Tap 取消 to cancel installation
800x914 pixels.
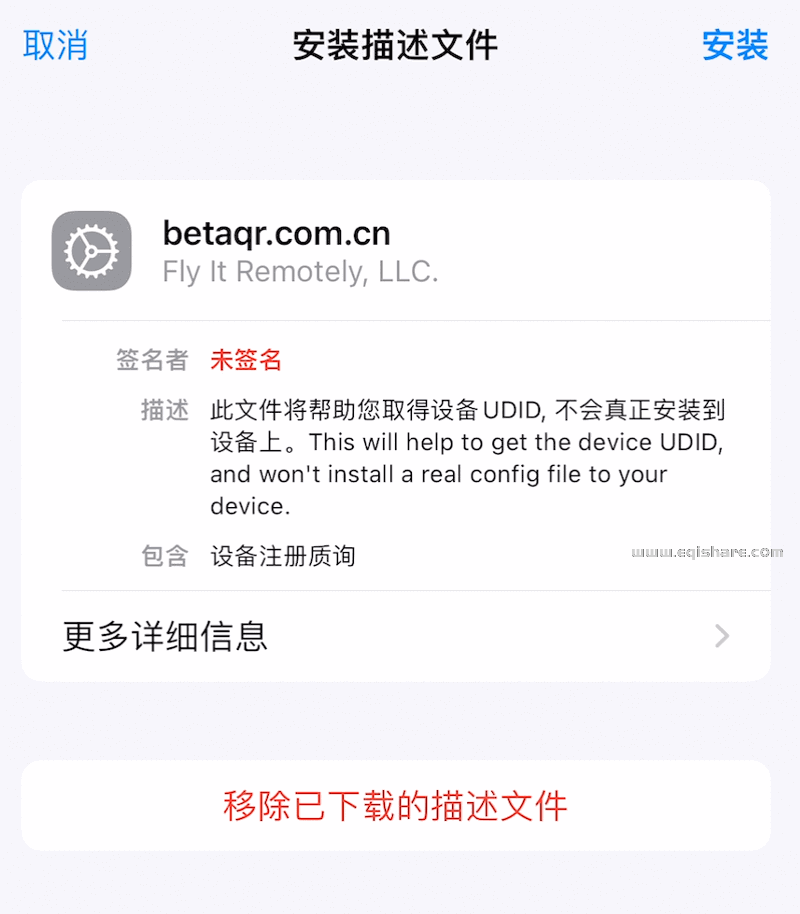click(x=55, y=45)
